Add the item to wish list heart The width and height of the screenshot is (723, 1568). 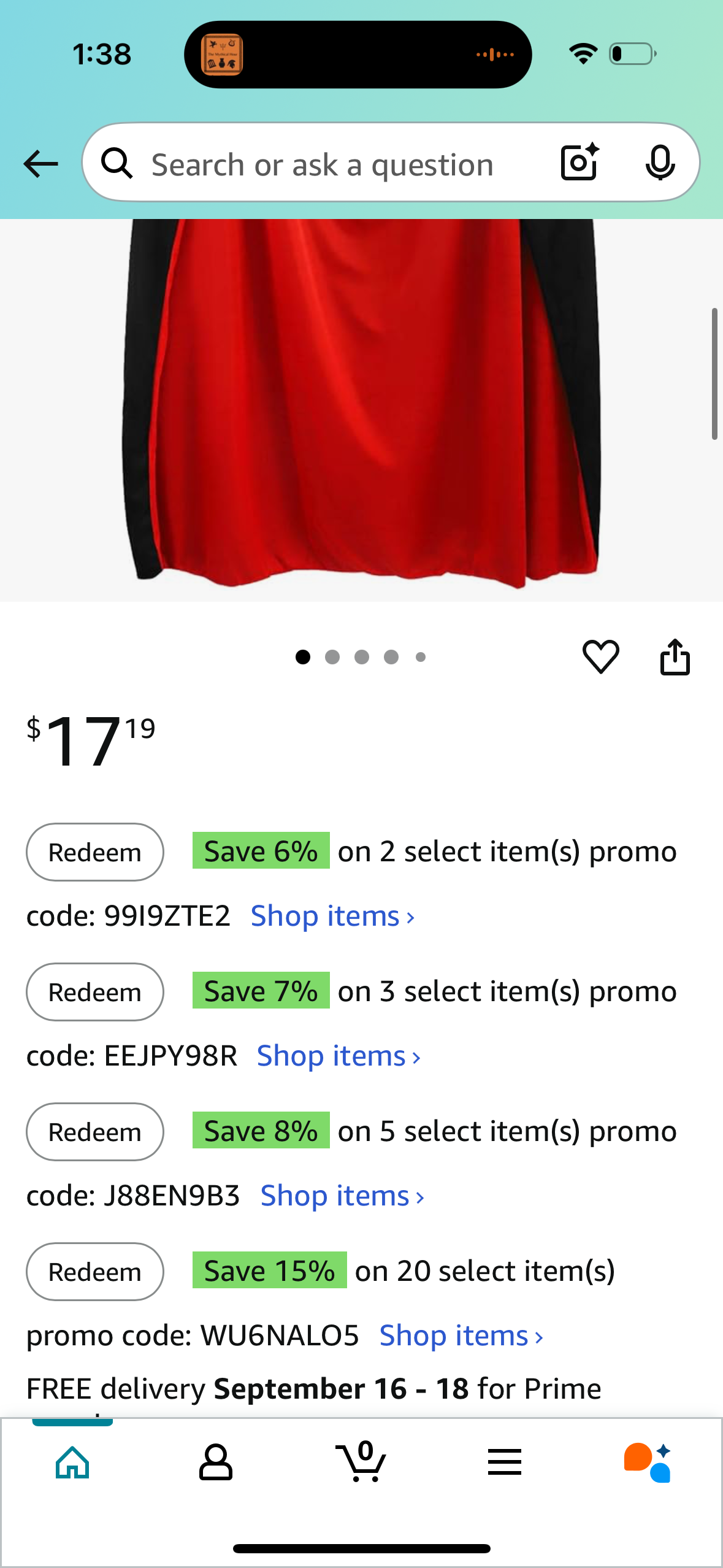[x=600, y=656]
